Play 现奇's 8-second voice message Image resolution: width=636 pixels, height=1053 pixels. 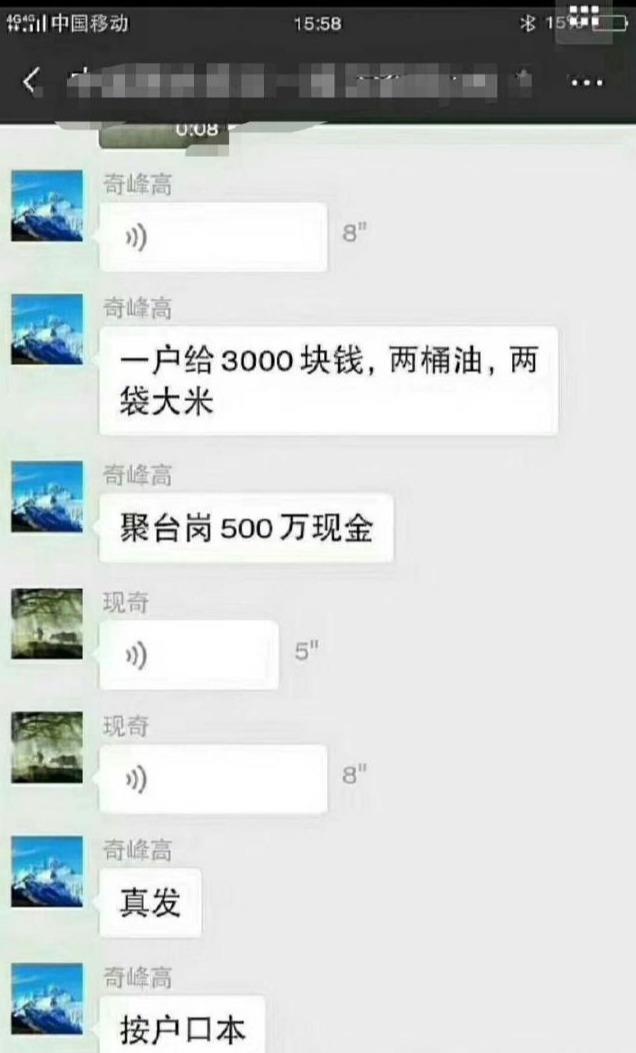click(x=213, y=779)
